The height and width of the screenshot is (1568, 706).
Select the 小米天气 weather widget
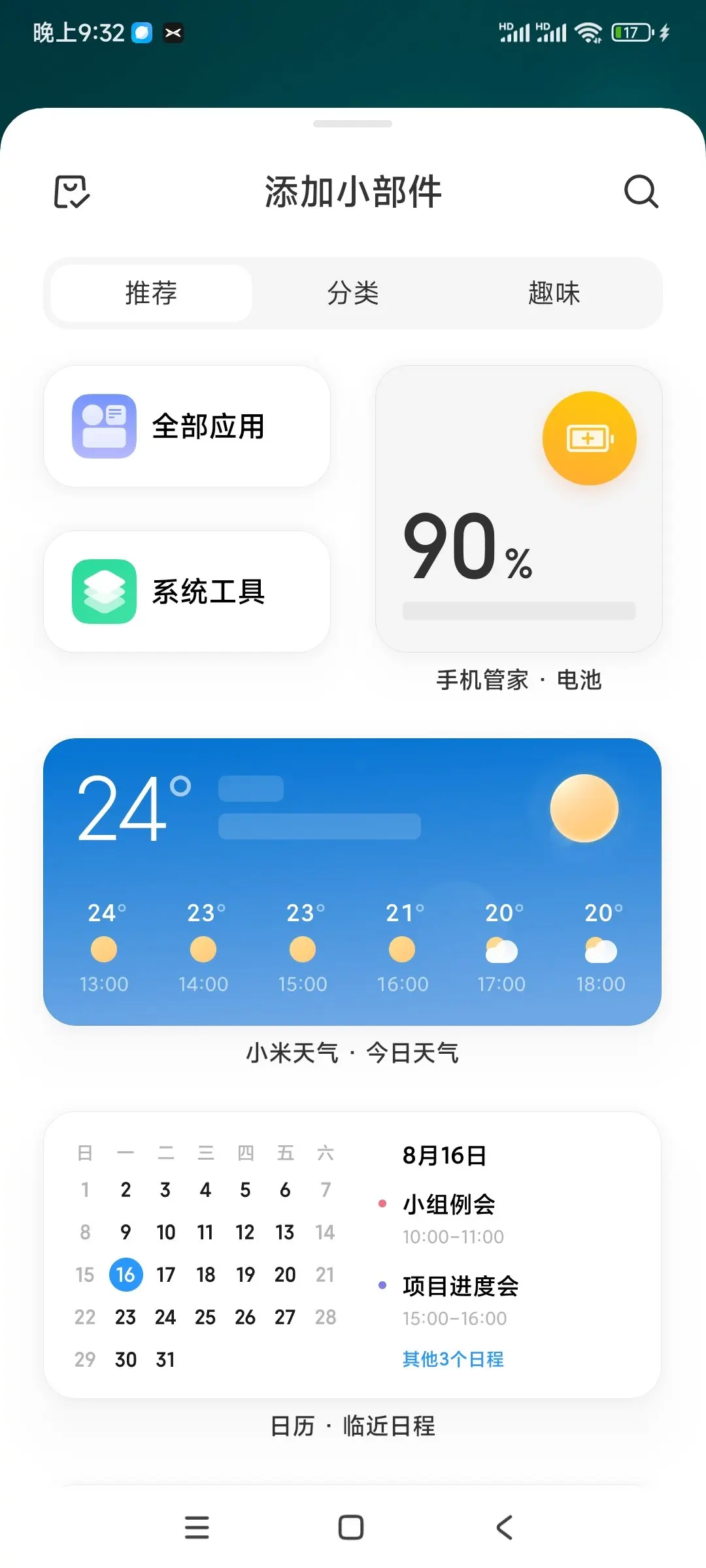(x=352, y=881)
